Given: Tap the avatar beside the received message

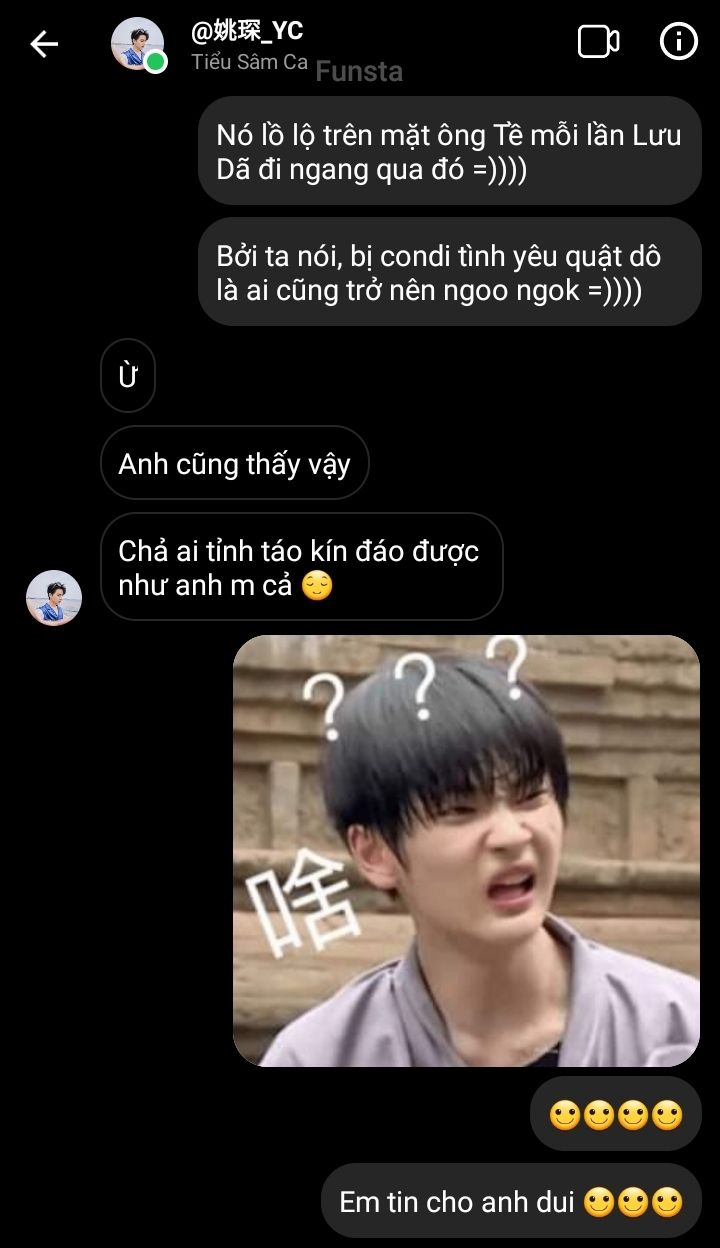Looking at the screenshot, I should point(54,598).
